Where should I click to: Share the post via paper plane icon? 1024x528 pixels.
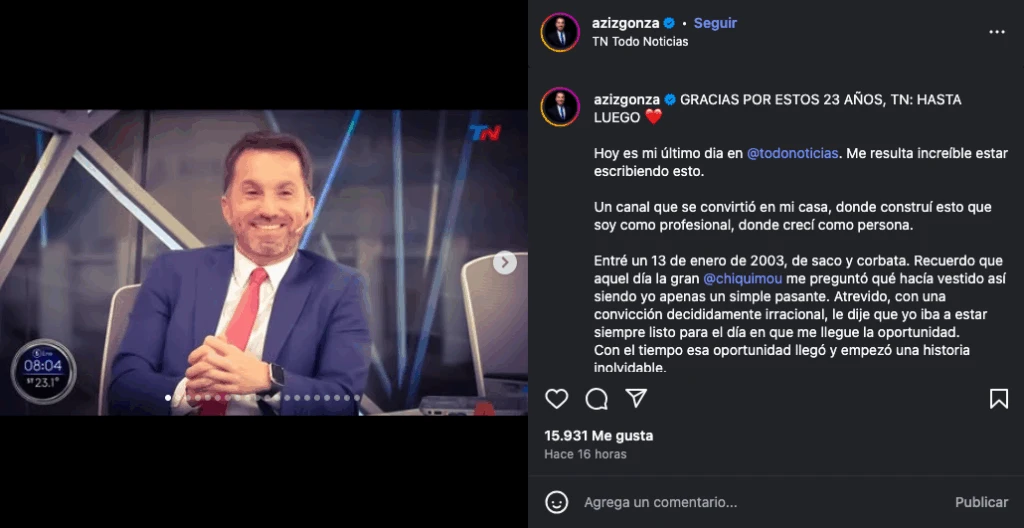pyautogui.click(x=636, y=399)
